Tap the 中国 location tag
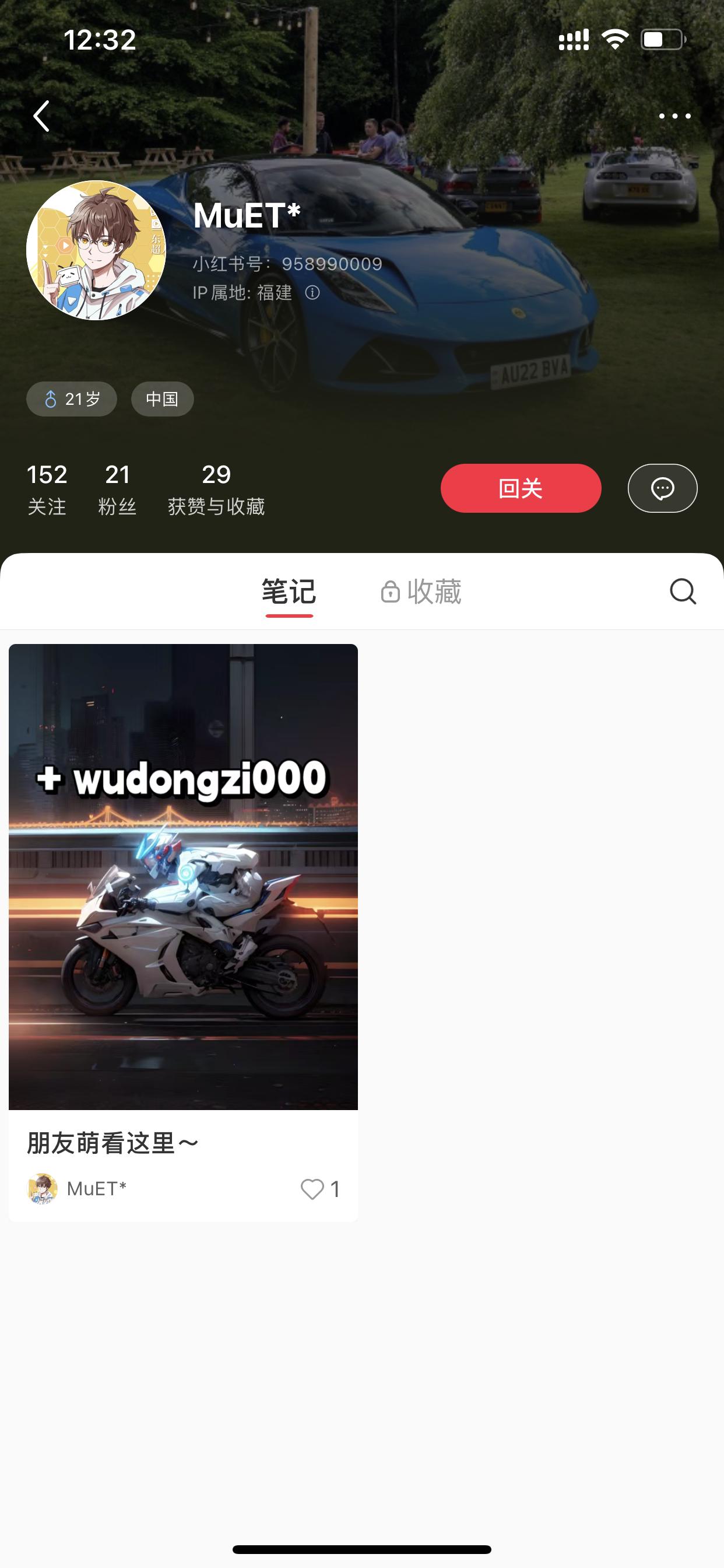Screen dimensions: 724x1568 click(162, 398)
